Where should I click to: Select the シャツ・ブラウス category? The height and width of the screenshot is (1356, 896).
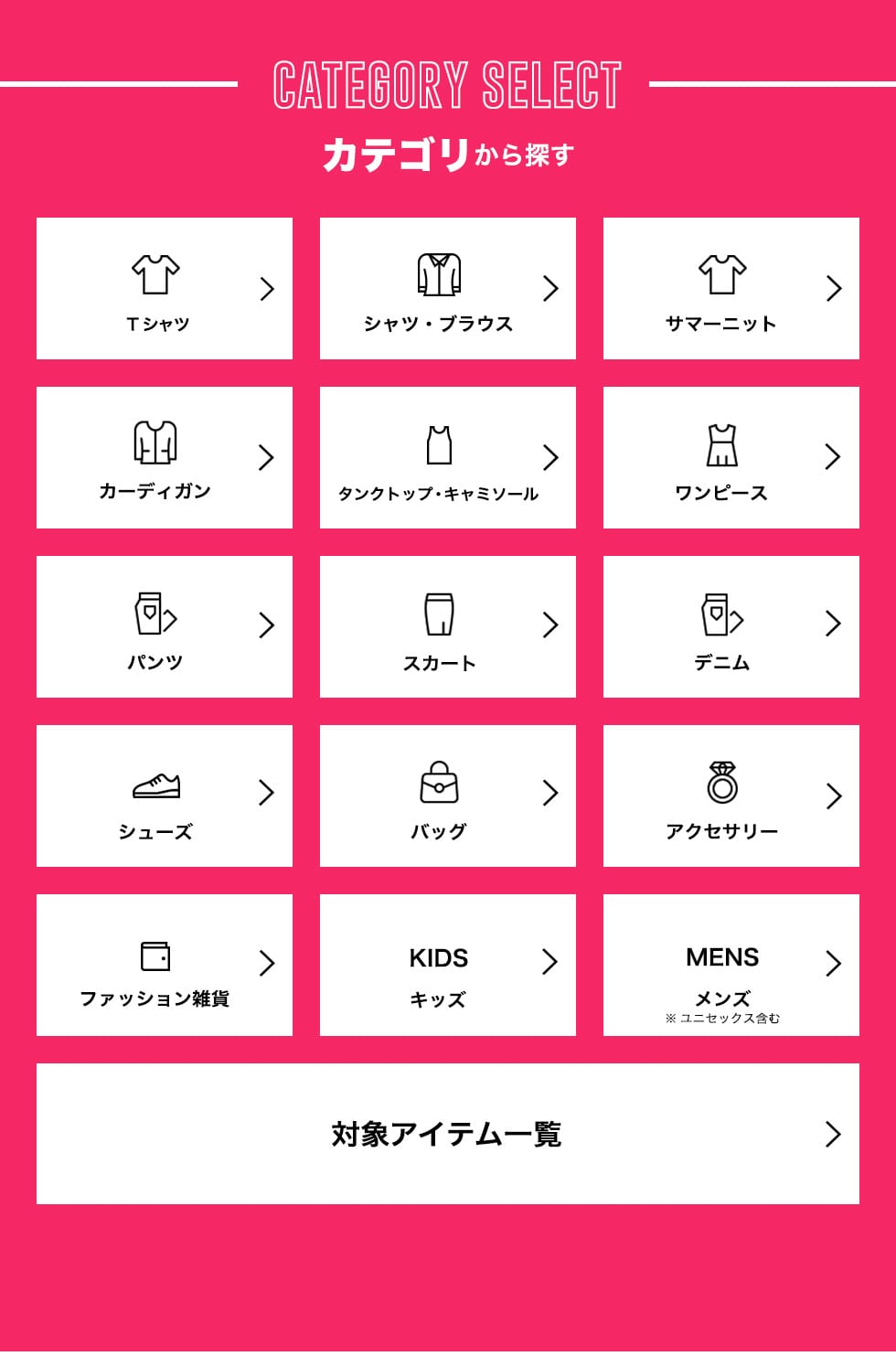[x=448, y=289]
